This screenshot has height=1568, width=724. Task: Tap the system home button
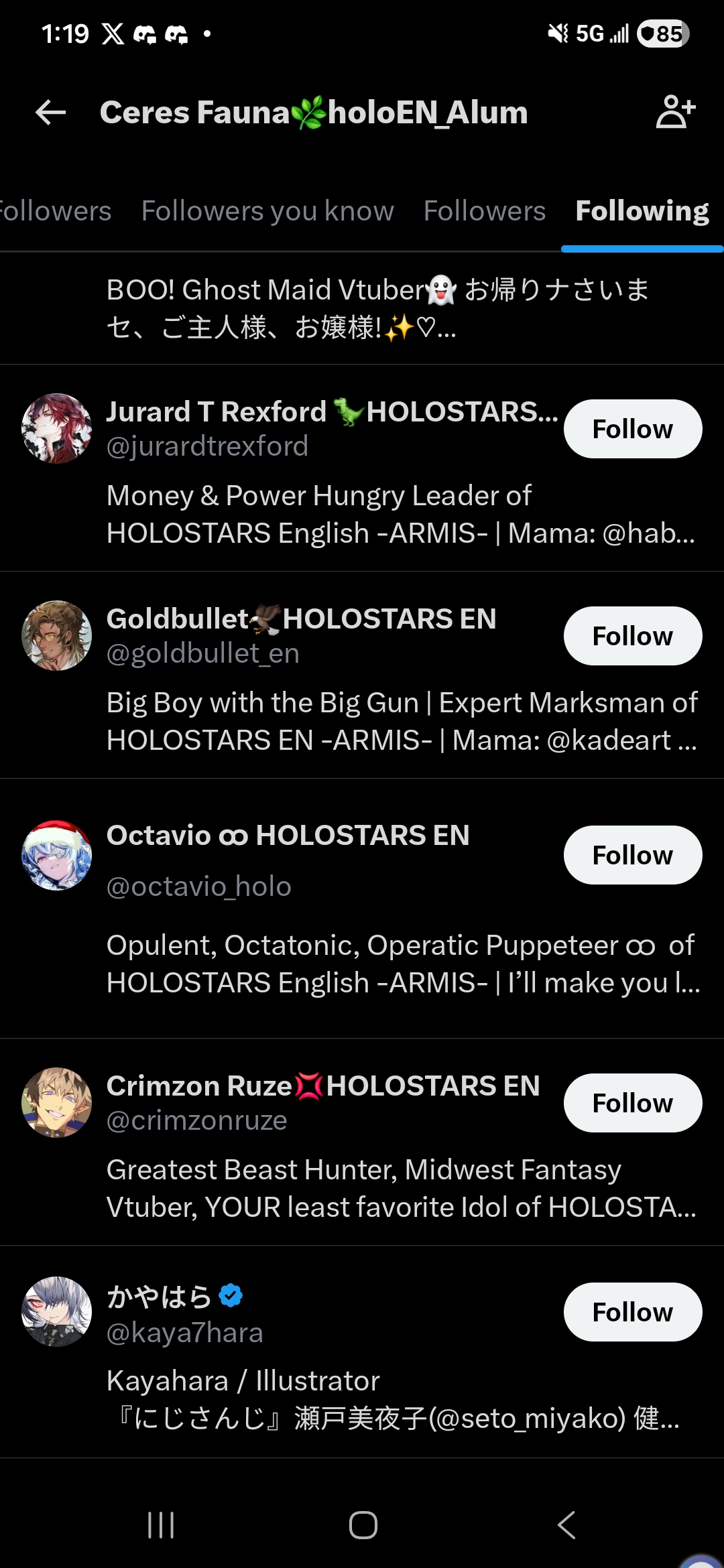(x=363, y=1525)
